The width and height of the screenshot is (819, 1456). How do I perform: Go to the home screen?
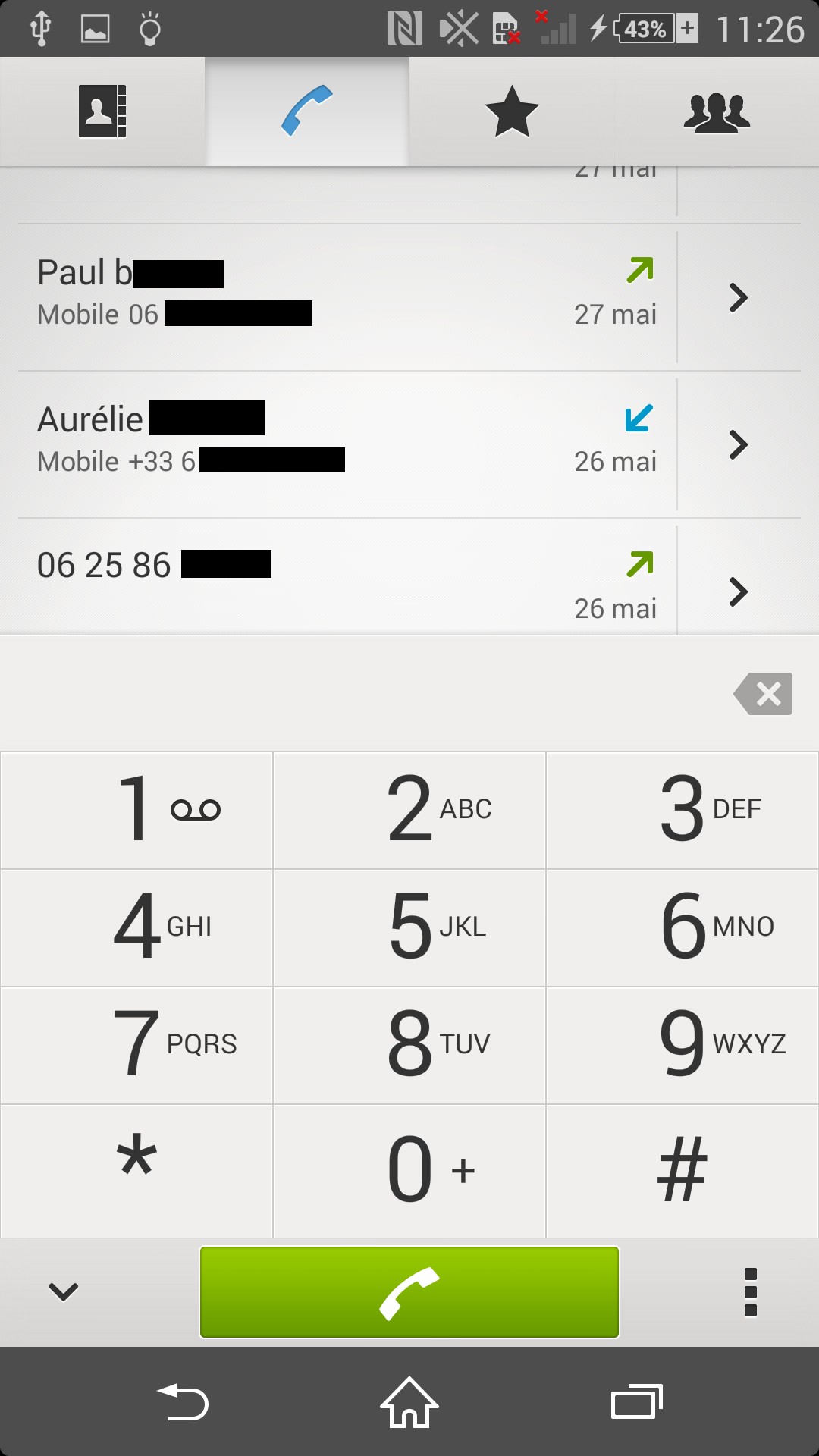409,1402
